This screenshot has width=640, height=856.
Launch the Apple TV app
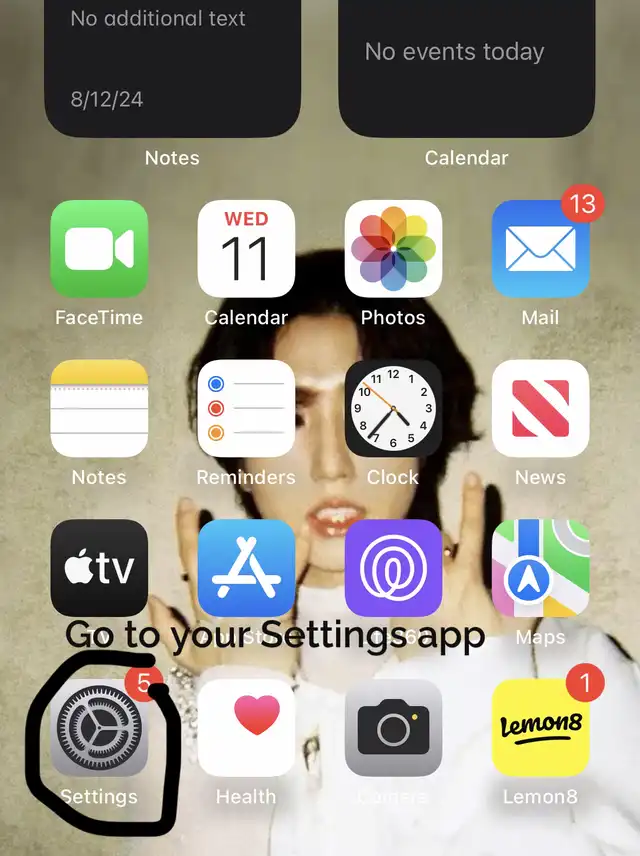(99, 568)
